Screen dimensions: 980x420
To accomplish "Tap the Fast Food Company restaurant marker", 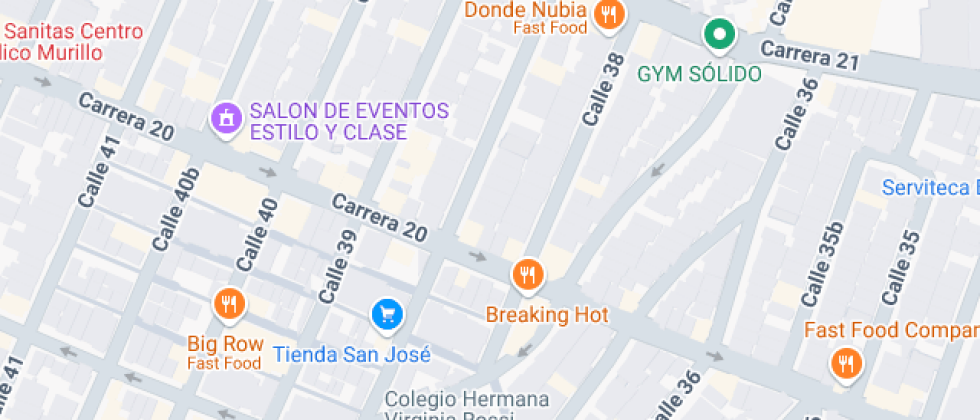I will tap(846, 364).
